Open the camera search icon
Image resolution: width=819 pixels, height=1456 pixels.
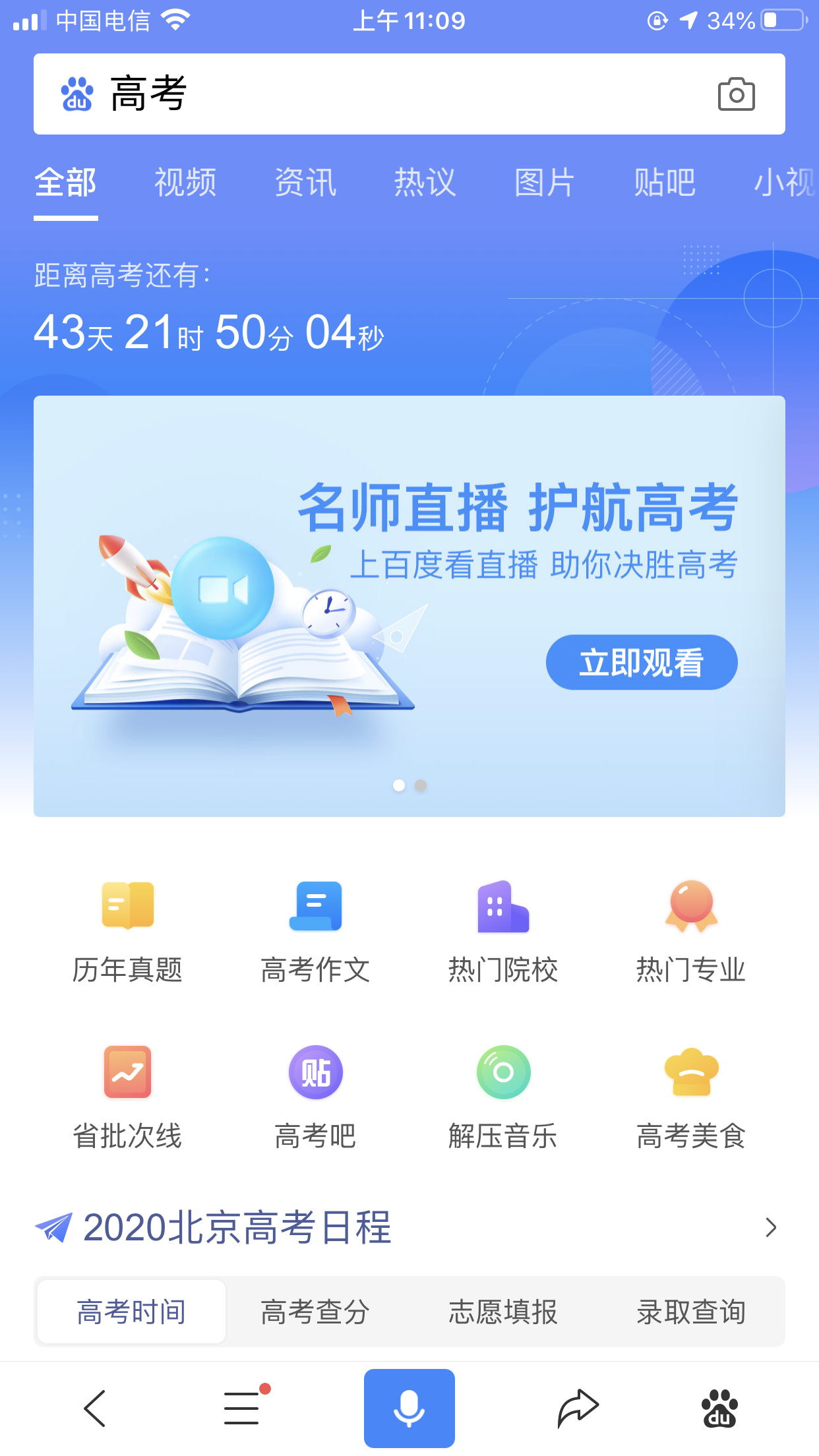[736, 94]
